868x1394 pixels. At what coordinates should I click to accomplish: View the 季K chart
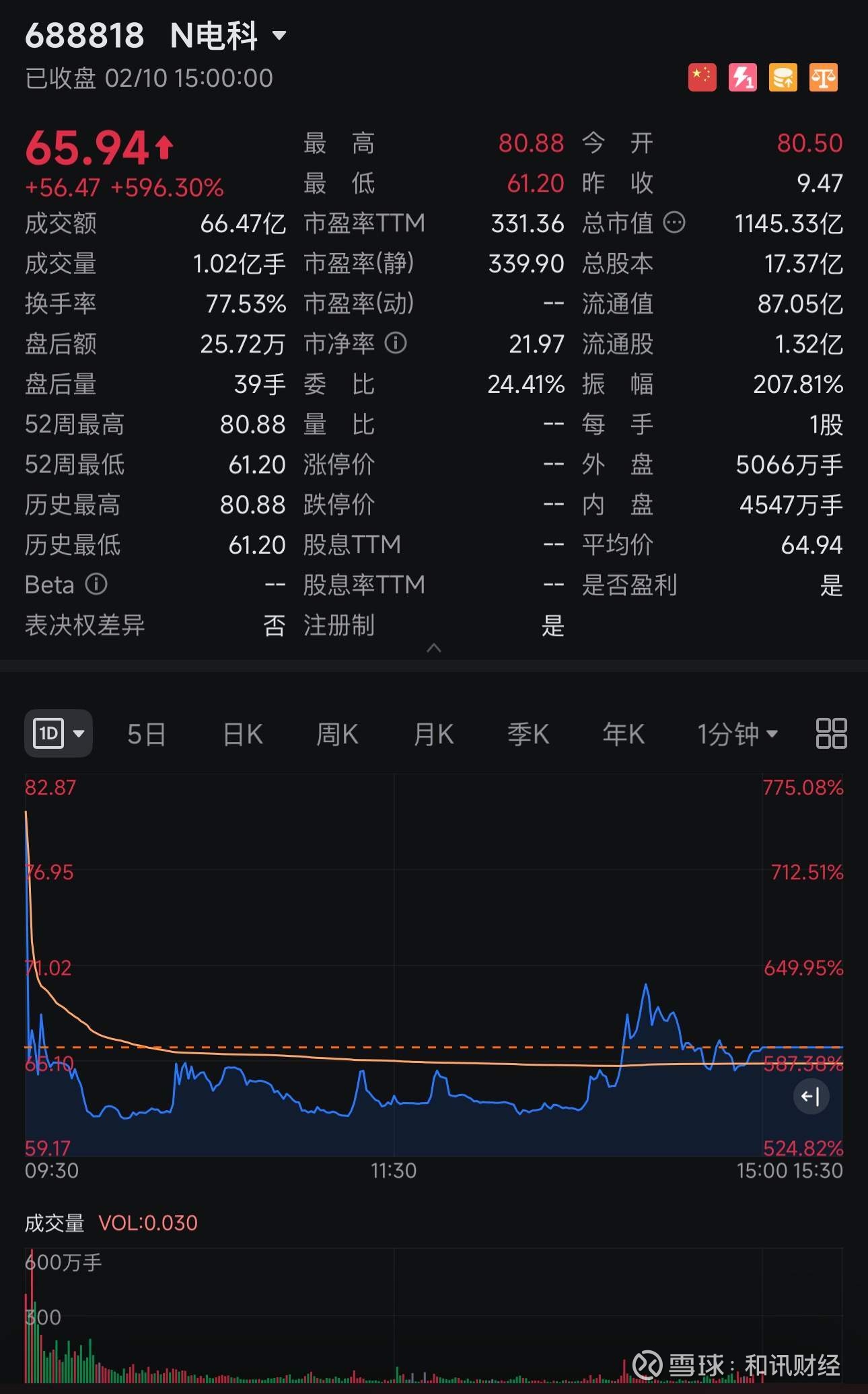pyautogui.click(x=528, y=734)
